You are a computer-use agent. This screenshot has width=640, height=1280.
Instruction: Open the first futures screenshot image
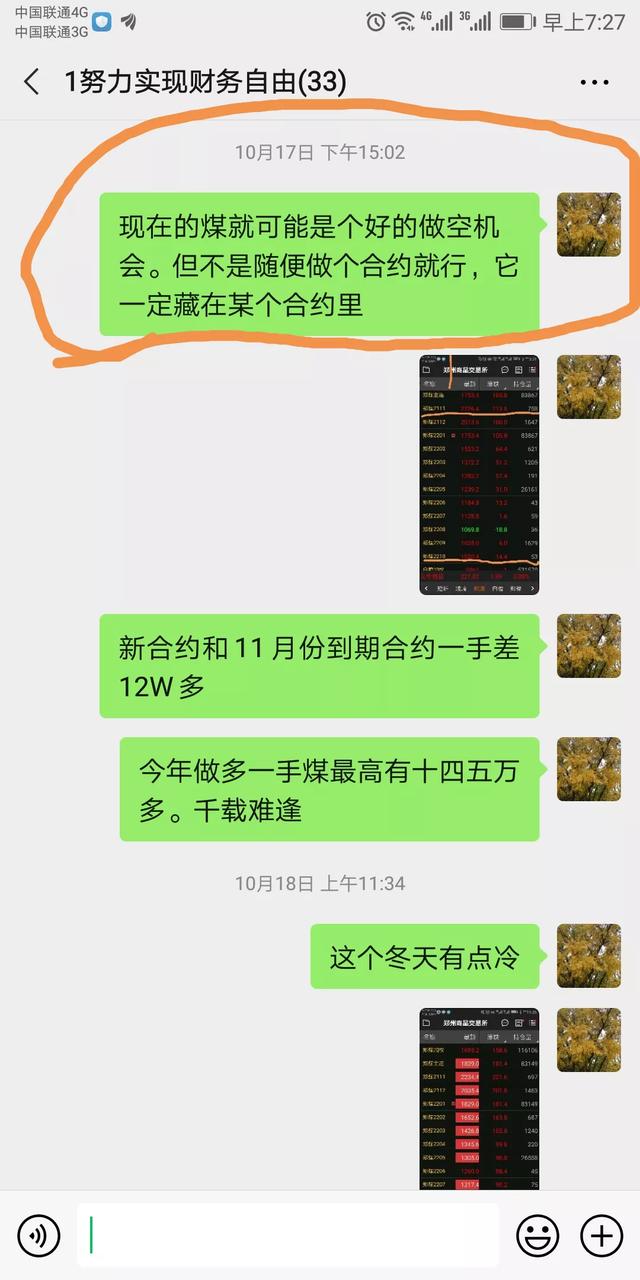(479, 475)
